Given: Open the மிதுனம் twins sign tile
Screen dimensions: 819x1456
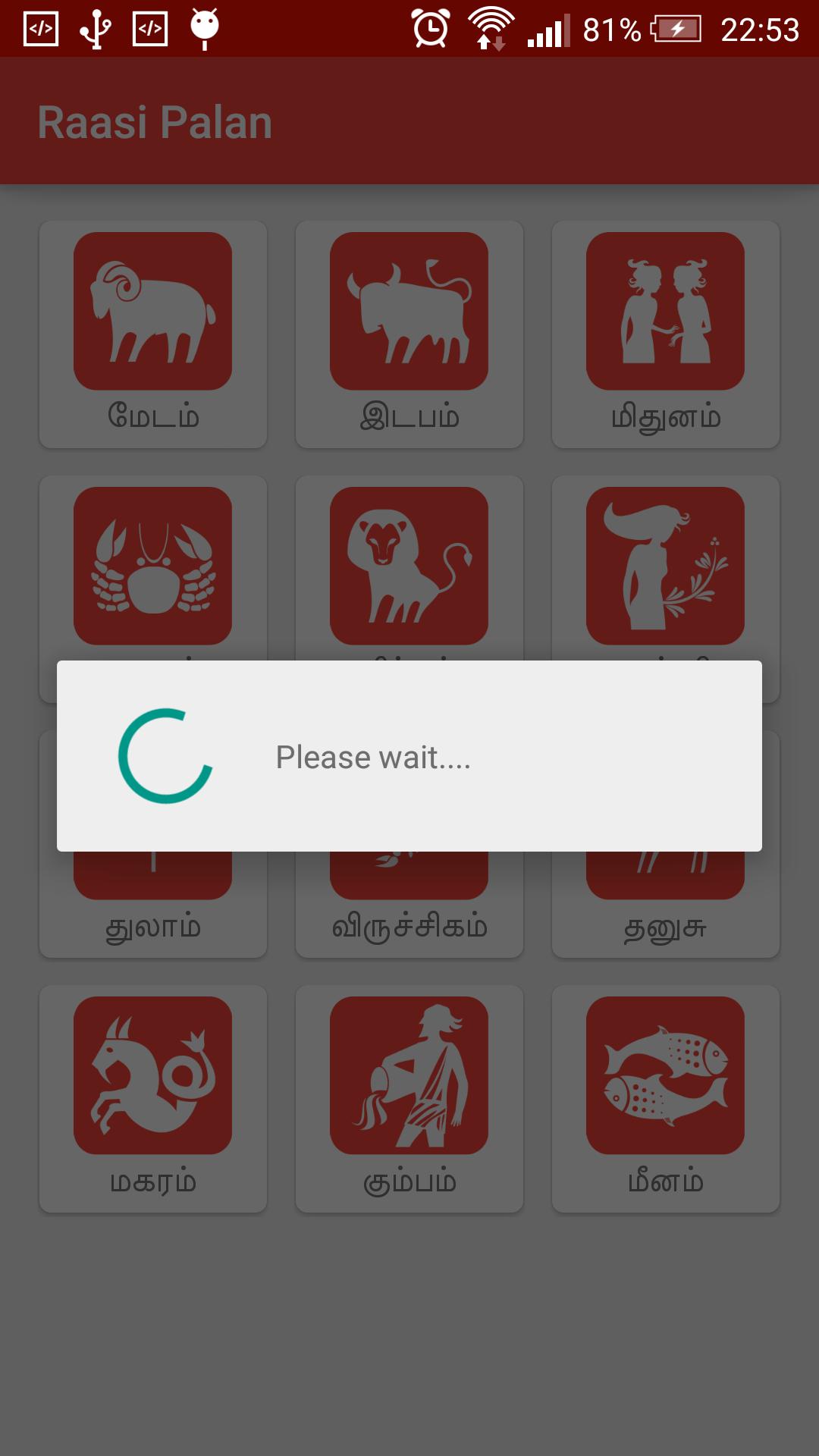Looking at the screenshot, I should pos(665,334).
